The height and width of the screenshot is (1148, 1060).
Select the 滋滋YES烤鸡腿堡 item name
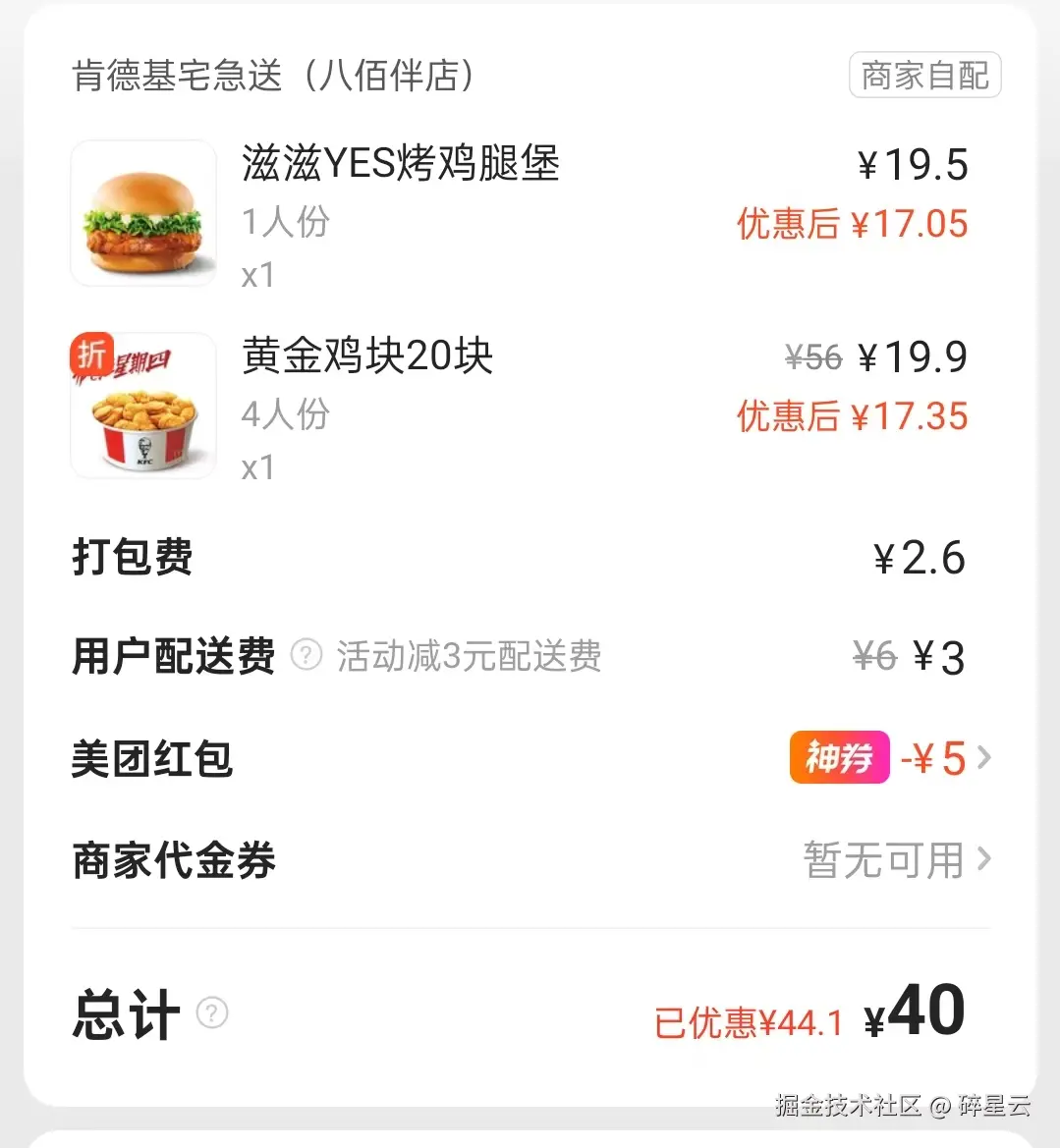click(x=401, y=165)
